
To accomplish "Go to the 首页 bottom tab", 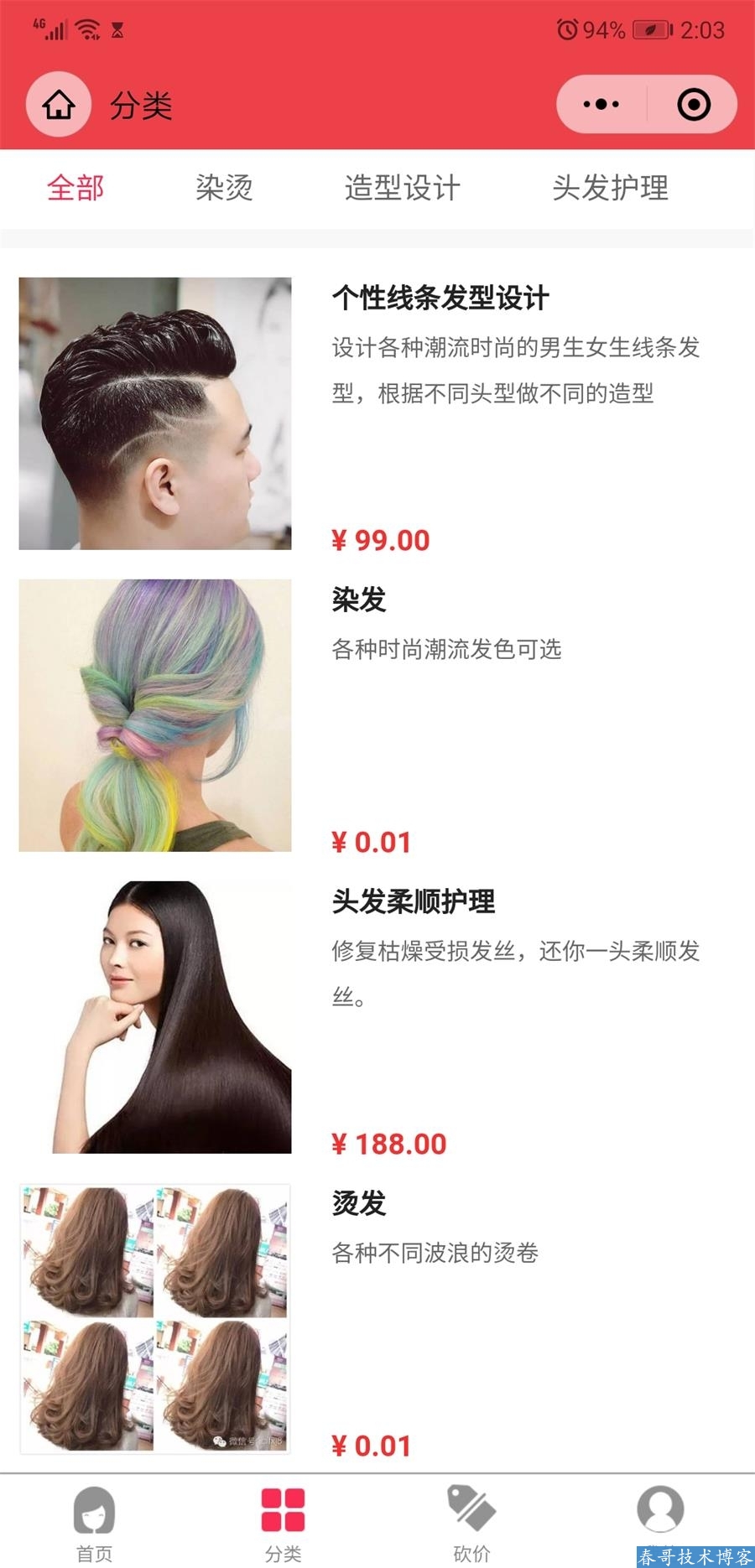I will (94, 1522).
